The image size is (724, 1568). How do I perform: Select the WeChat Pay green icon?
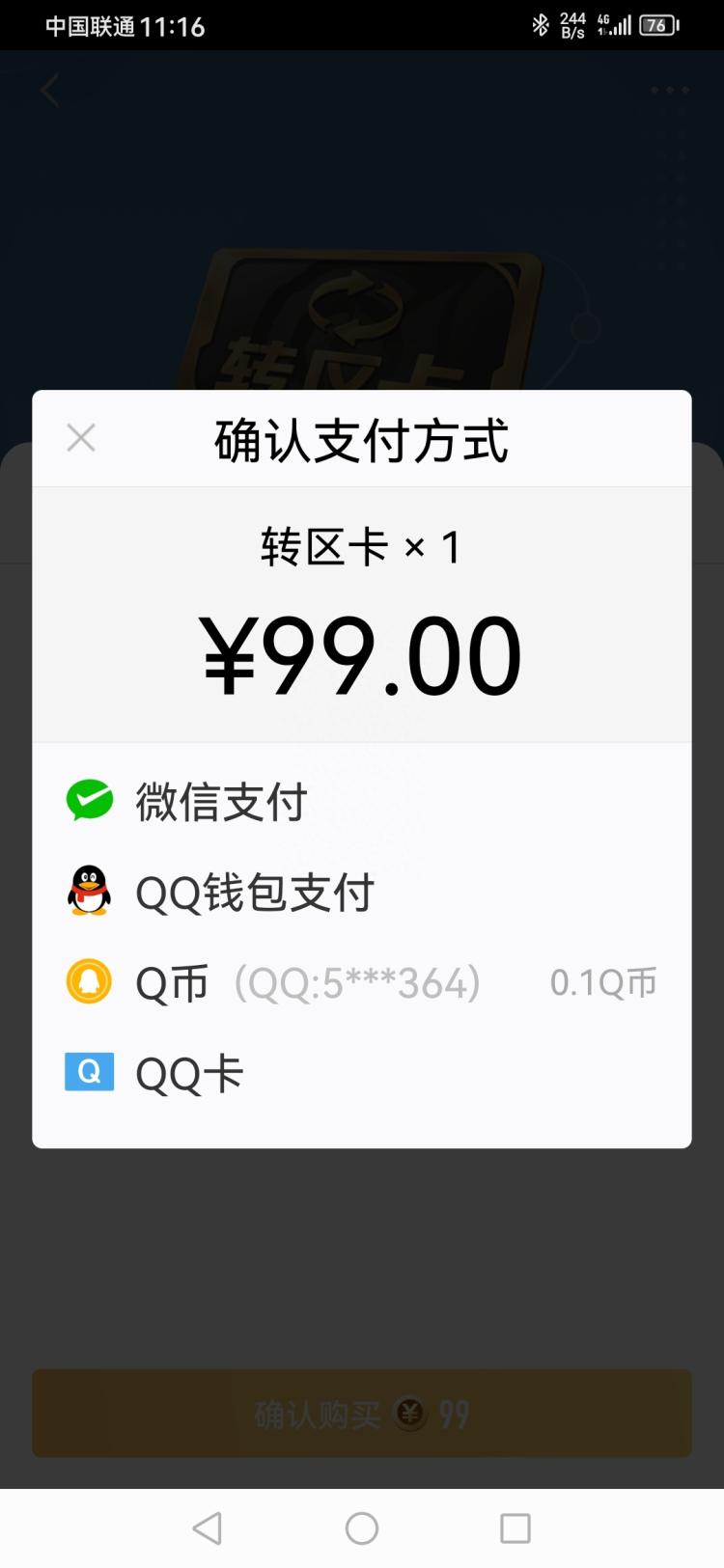click(89, 800)
